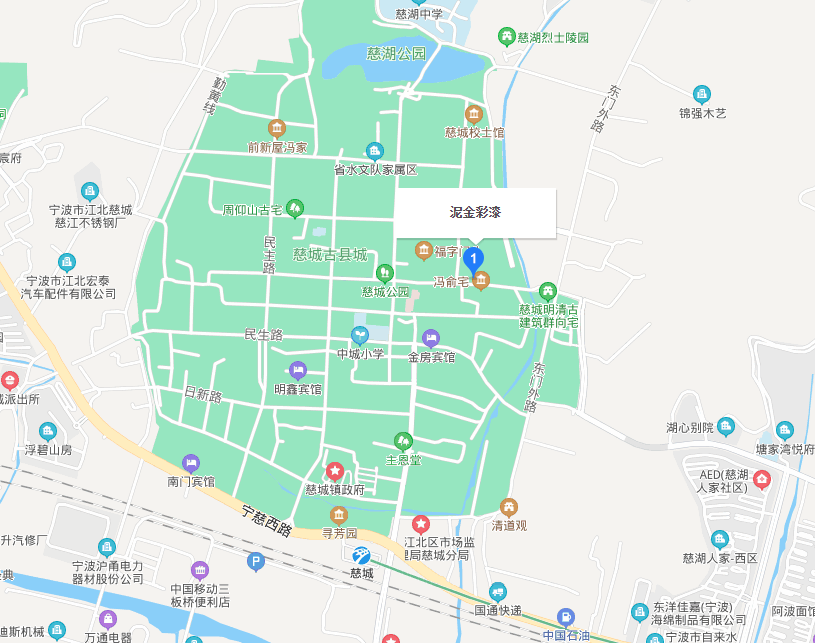Select the 慈城公园 park point of interest
The image size is (815, 643).
(385, 273)
